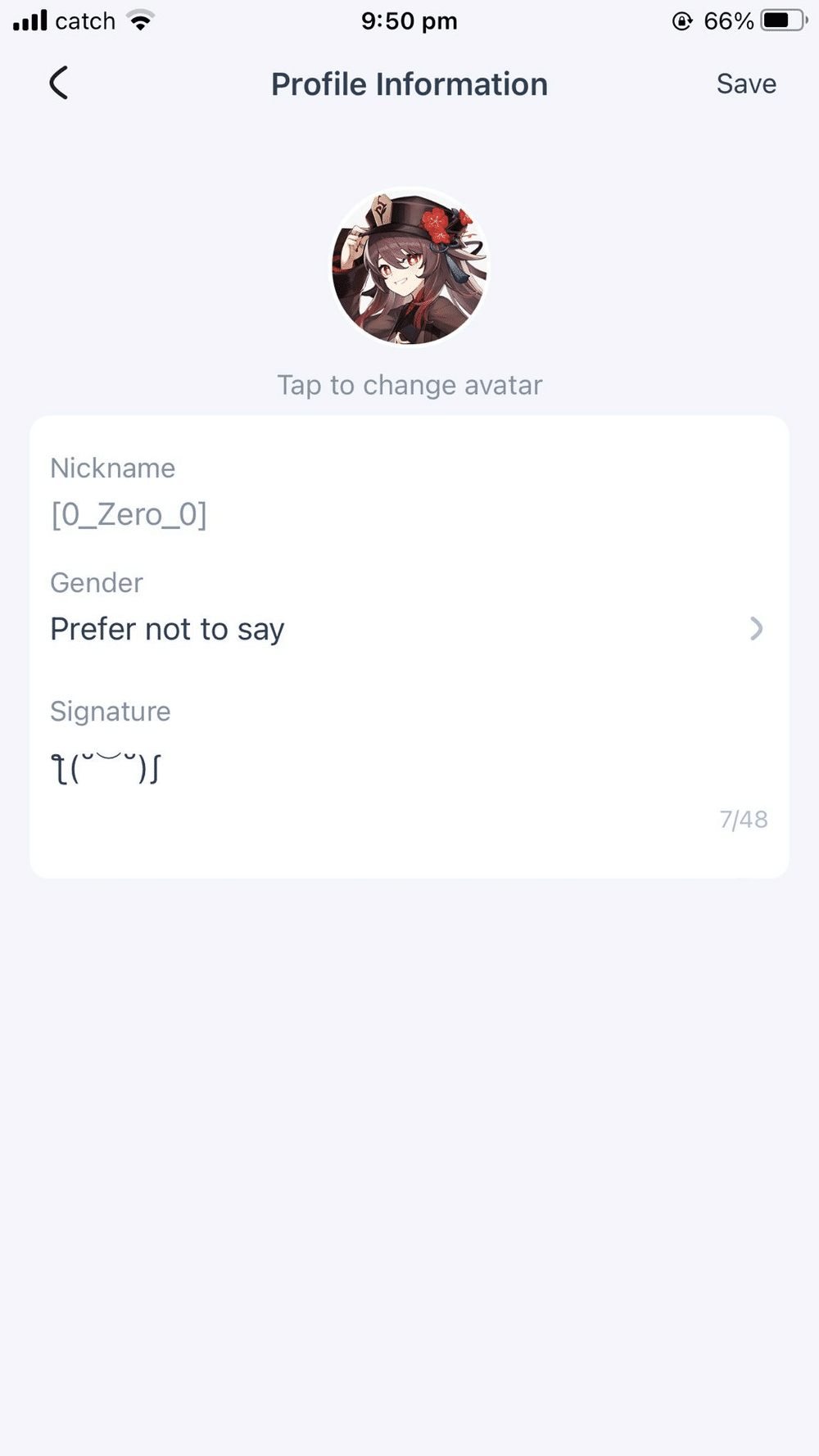This screenshot has width=819, height=1456.
Task: Open the Gender selection row
Action: 408,629
